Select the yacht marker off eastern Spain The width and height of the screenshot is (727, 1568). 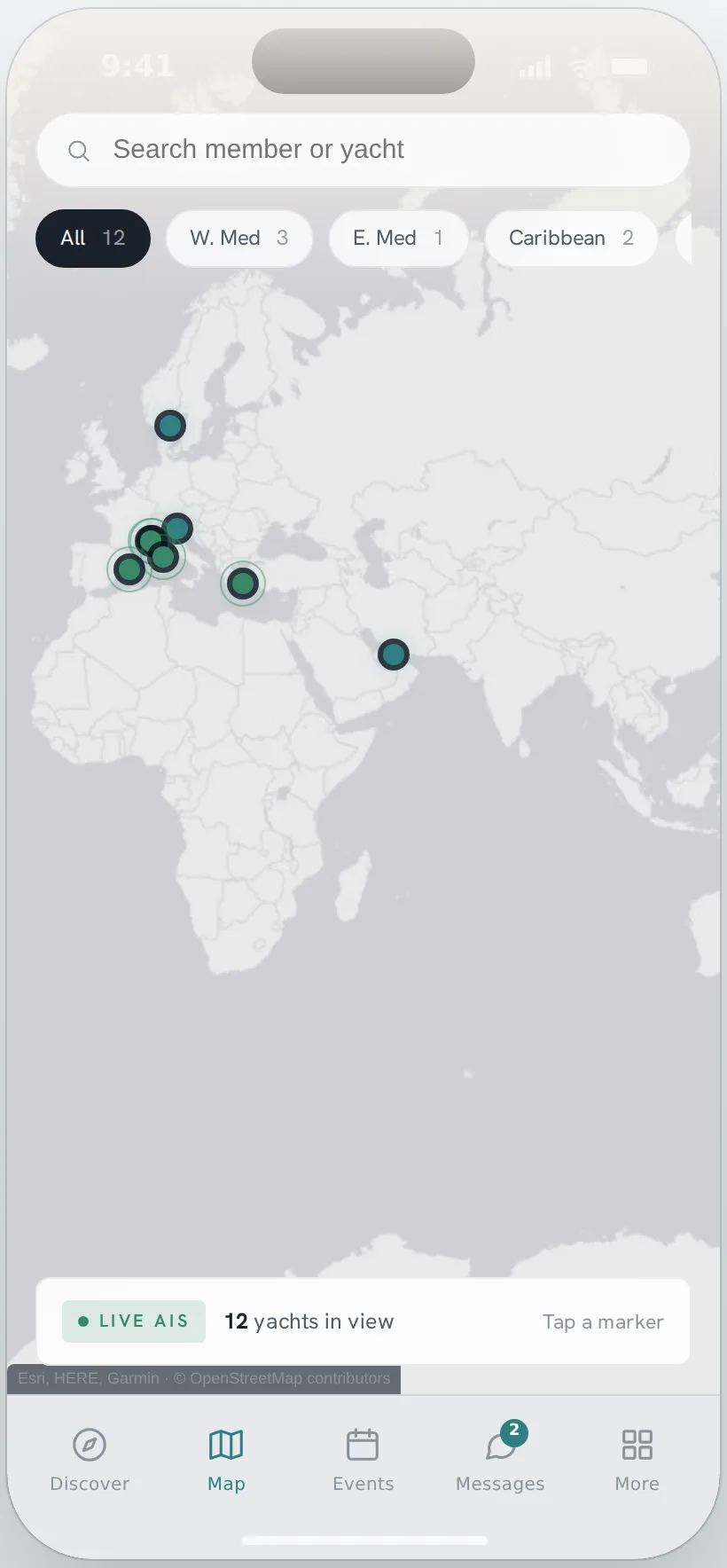(x=129, y=569)
